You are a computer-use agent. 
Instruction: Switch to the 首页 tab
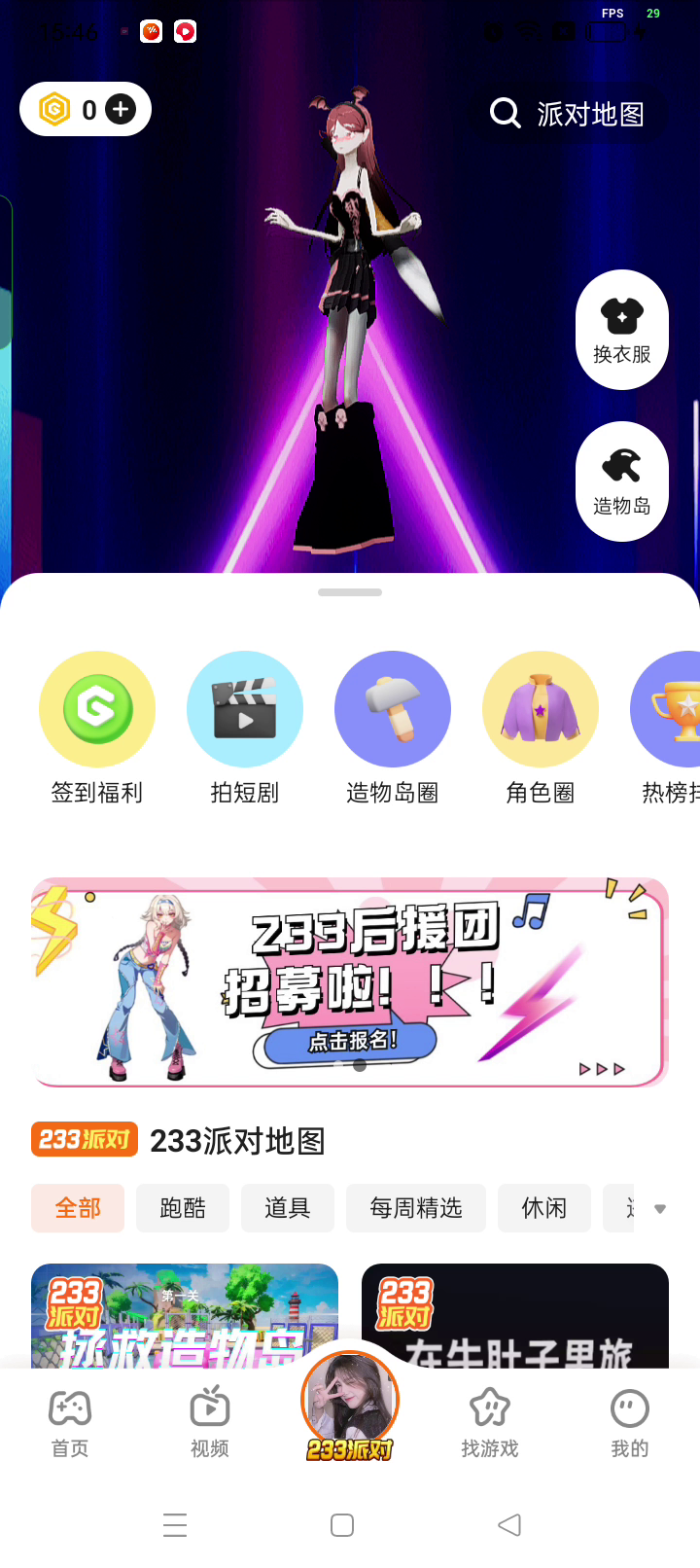click(70, 1423)
